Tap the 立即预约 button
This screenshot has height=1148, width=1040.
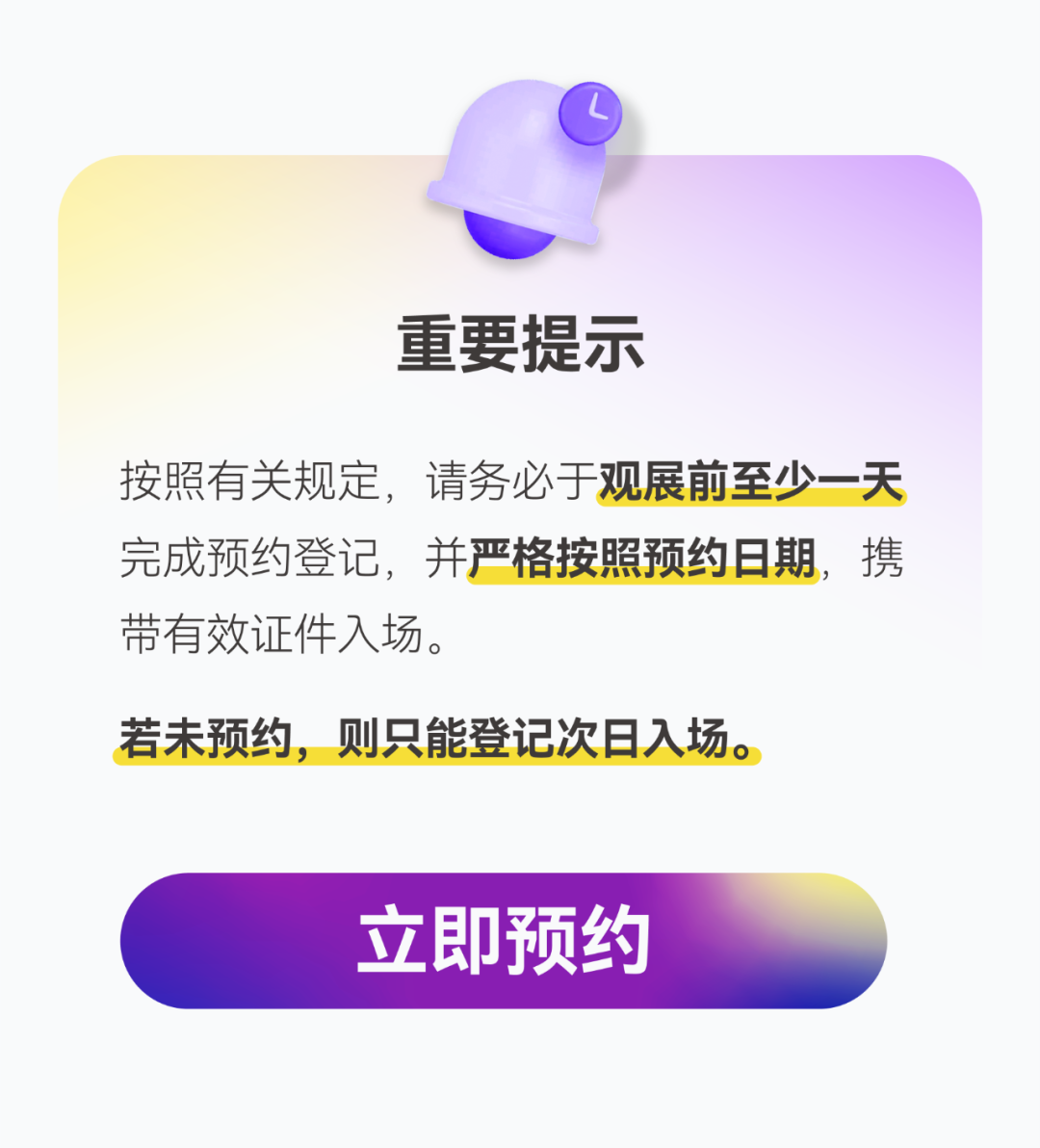[x=503, y=940]
